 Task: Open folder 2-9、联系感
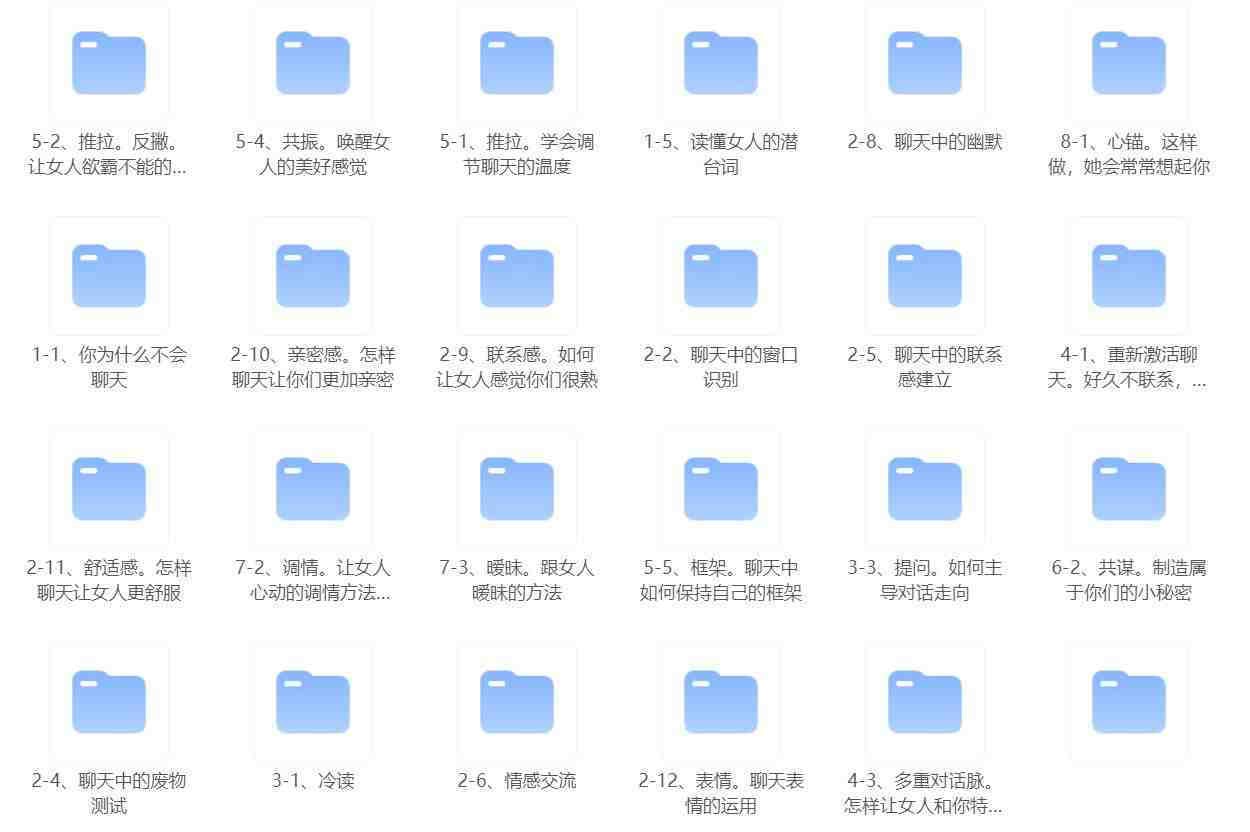517,276
